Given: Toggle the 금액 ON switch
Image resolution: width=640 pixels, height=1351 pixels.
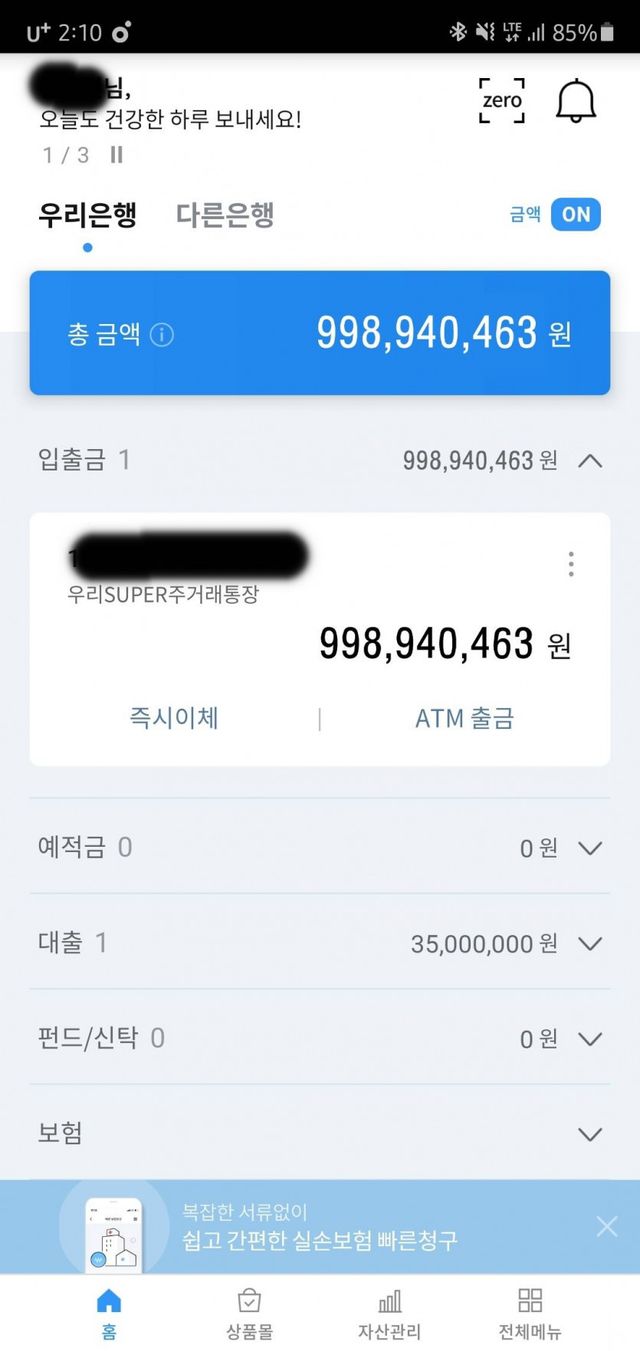Looking at the screenshot, I should pyautogui.click(x=575, y=214).
